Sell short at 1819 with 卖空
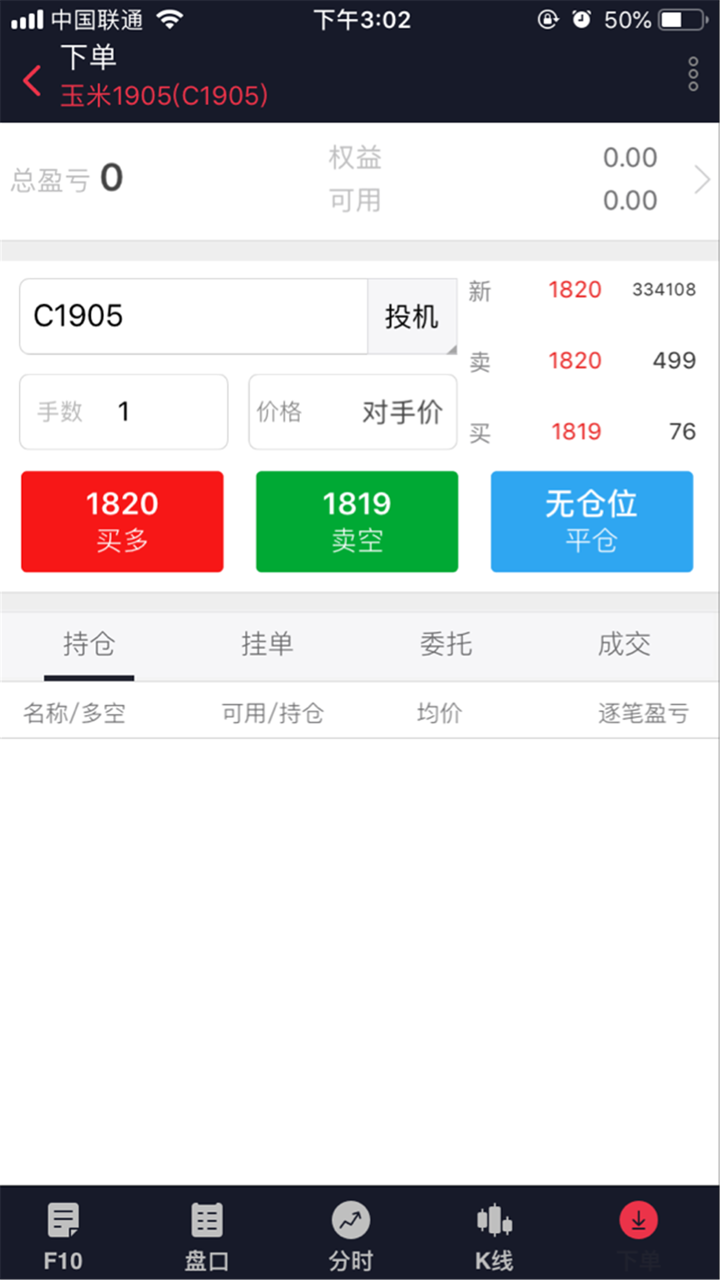Image resolution: width=720 pixels, height=1280 pixels. click(x=357, y=521)
